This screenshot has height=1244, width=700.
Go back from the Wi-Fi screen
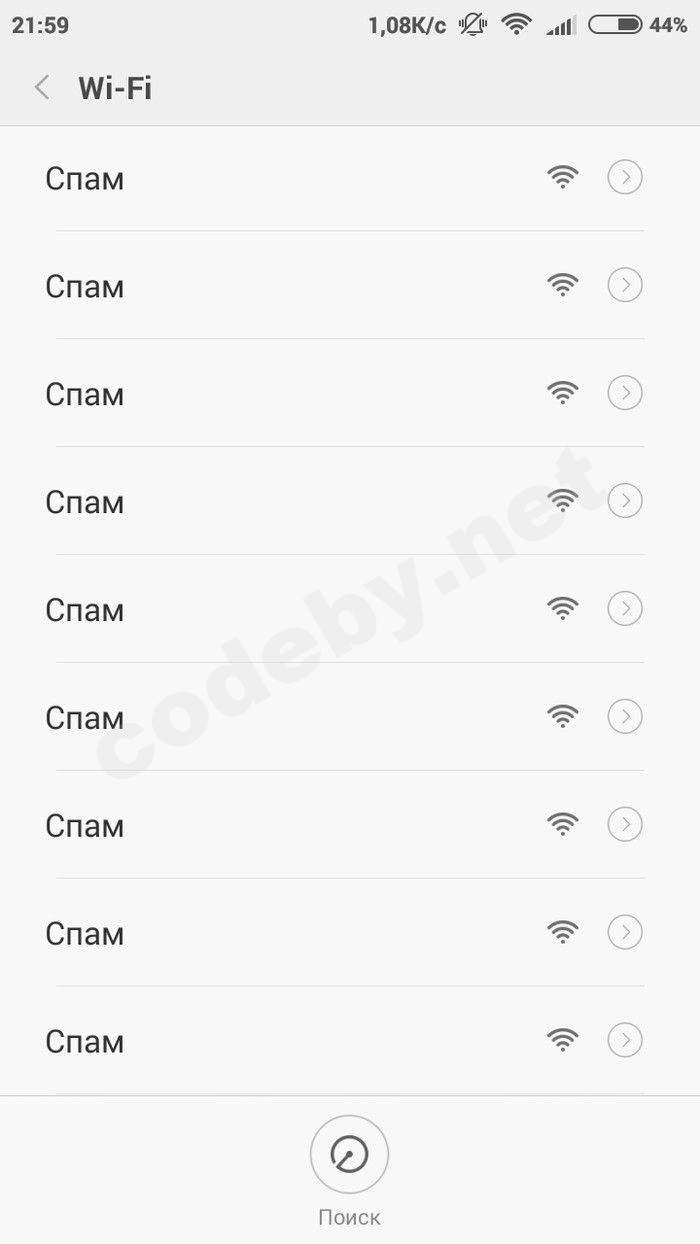click(42, 88)
